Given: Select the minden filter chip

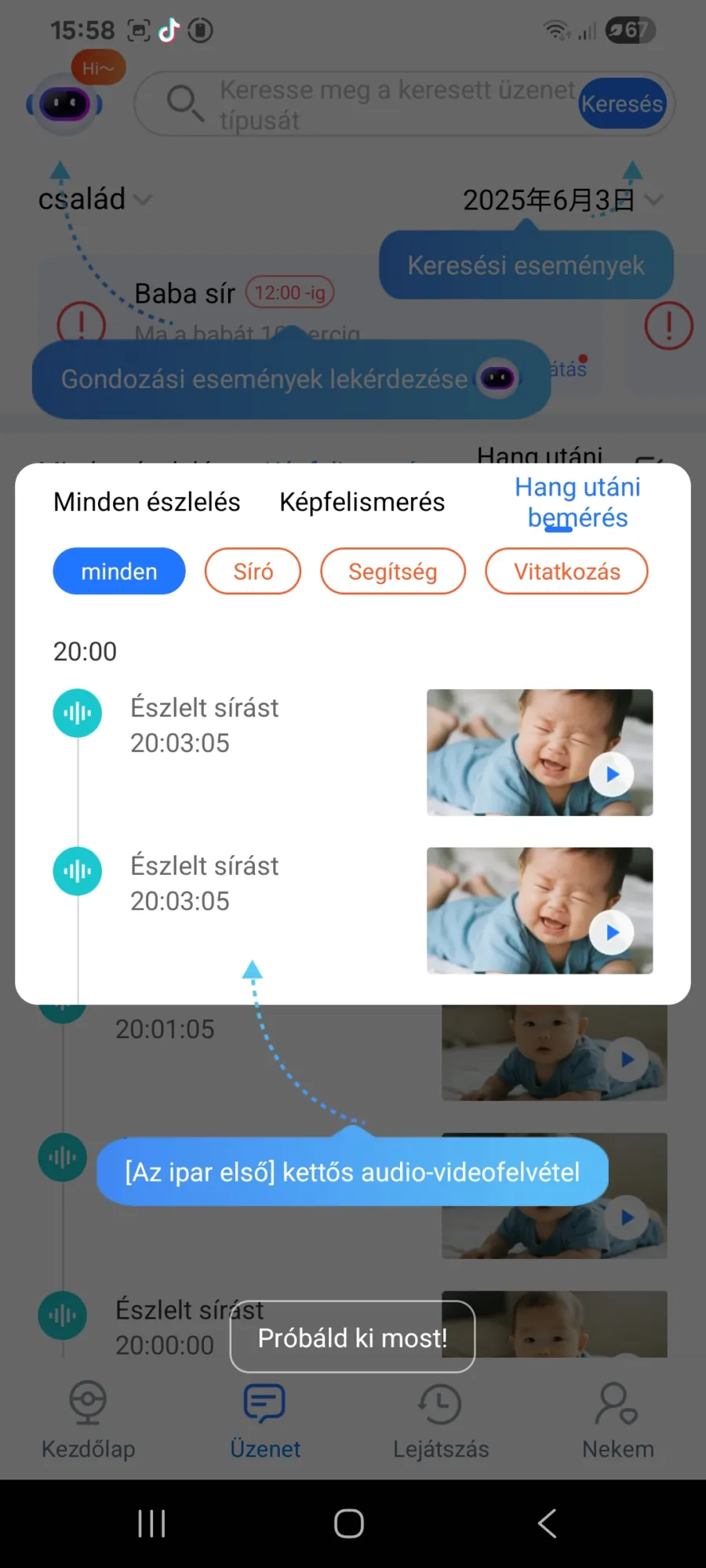Looking at the screenshot, I should 119,572.
